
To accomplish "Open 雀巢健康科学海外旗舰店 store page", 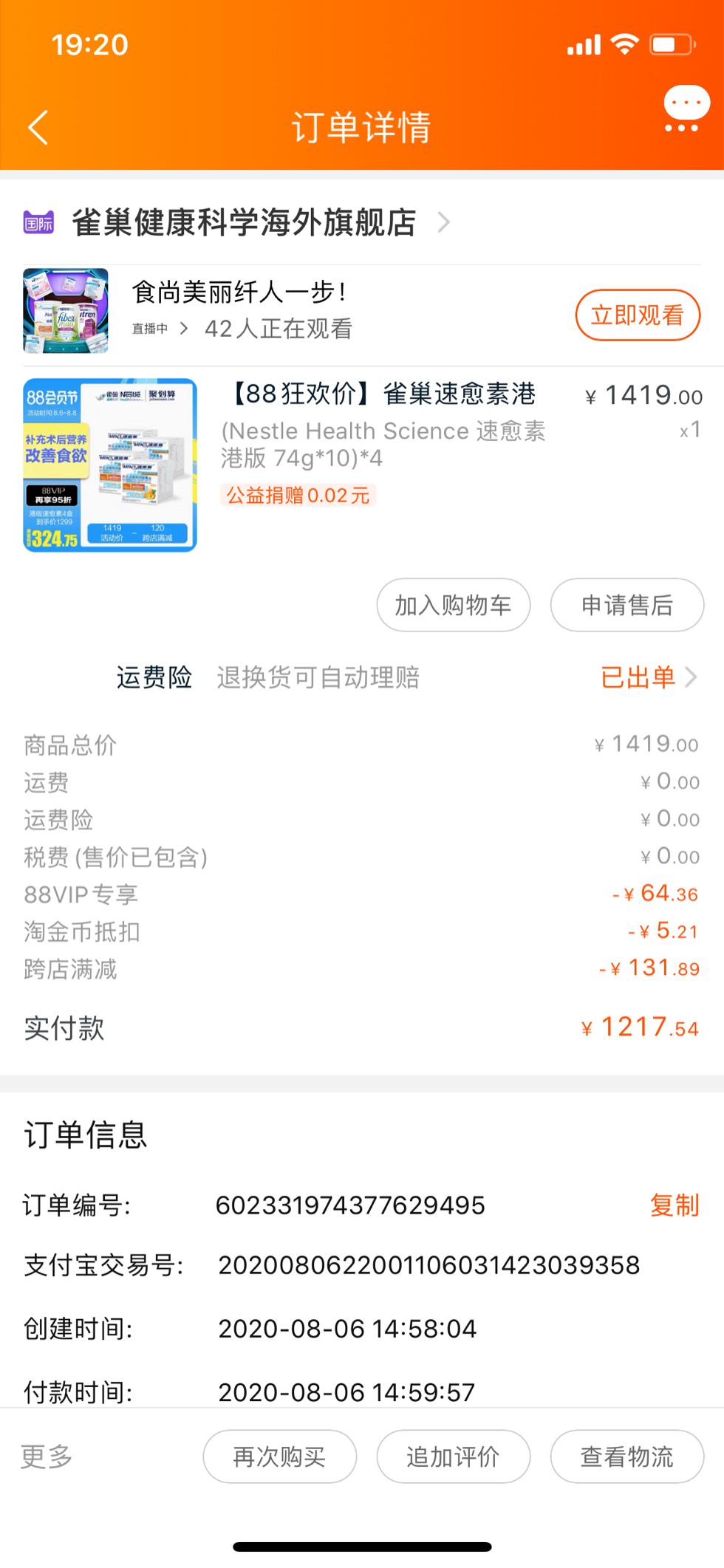I will pos(244,222).
